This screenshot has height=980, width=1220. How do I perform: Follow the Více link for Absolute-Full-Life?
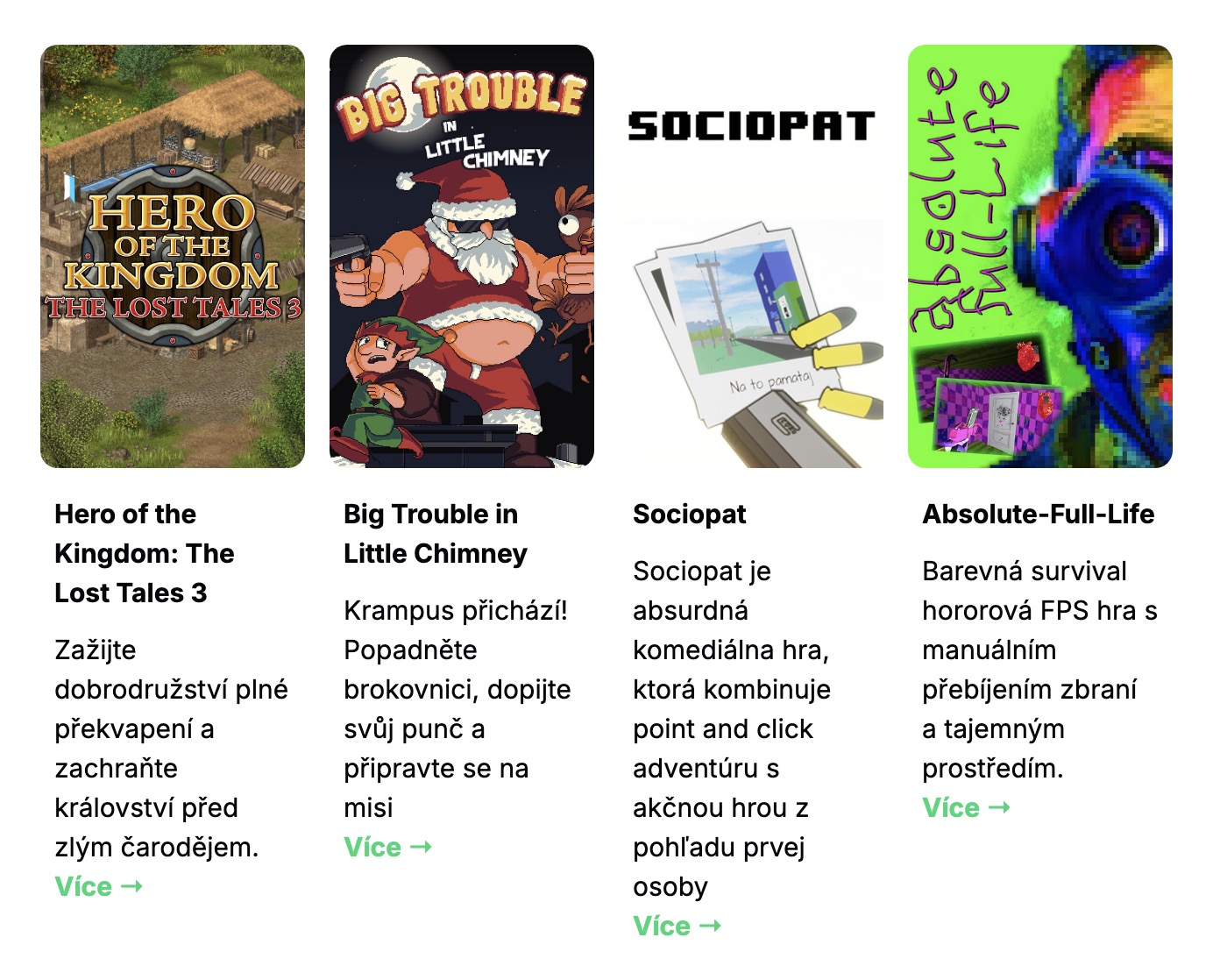966,807
